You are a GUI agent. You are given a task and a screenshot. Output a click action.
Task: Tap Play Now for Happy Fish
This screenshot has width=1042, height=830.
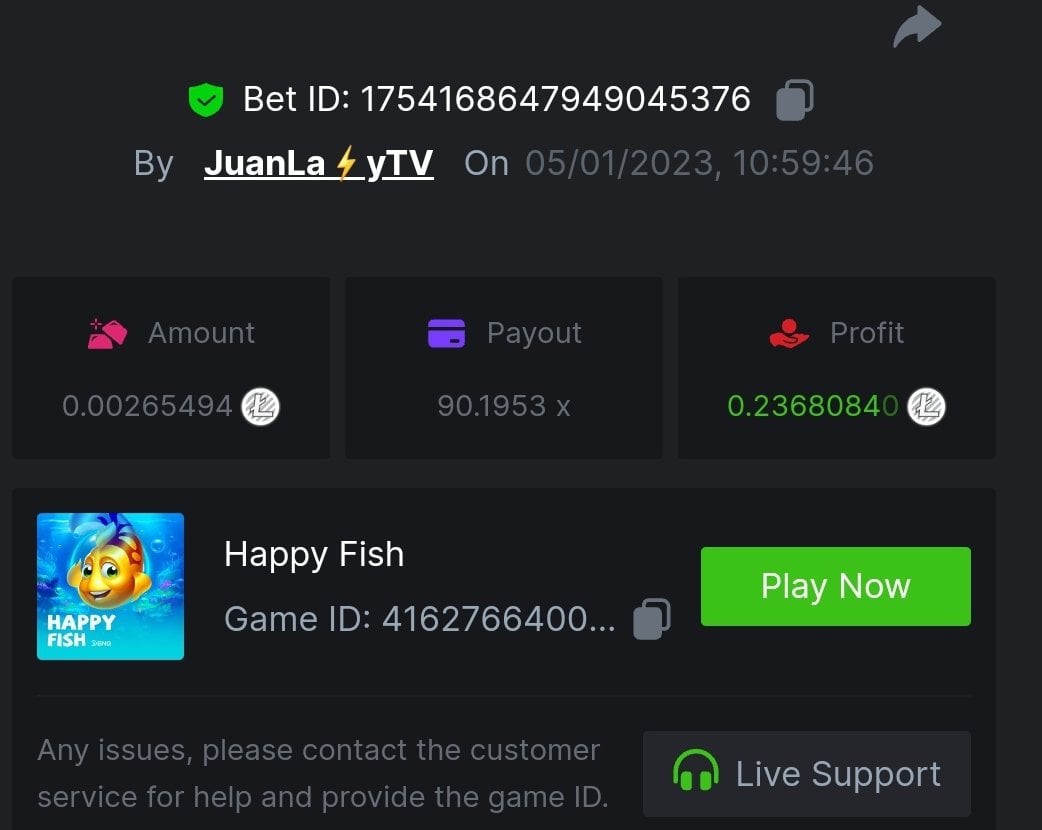pyautogui.click(x=835, y=586)
